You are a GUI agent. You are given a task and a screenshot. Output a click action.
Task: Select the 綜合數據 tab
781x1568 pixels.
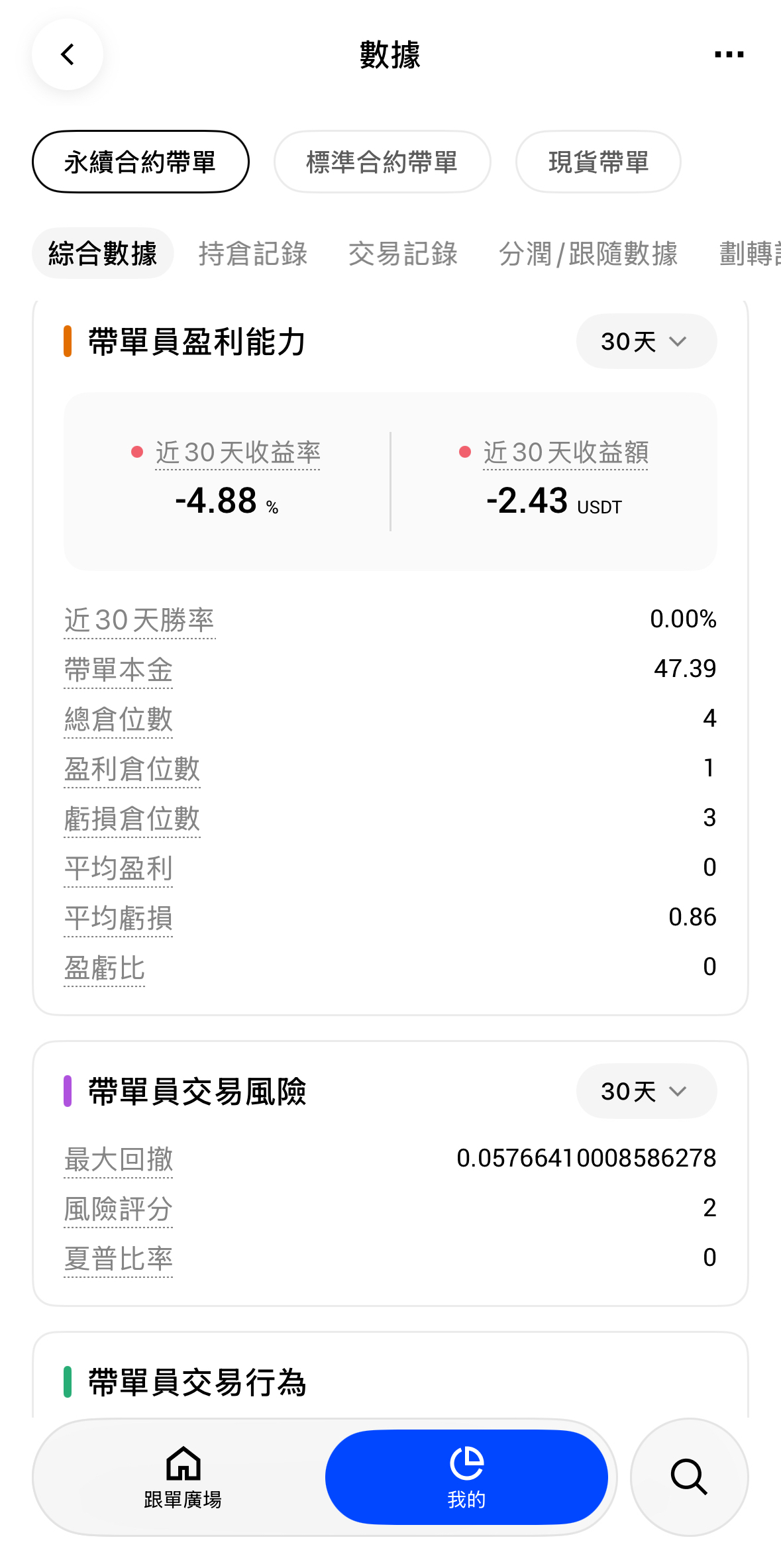[x=103, y=253]
